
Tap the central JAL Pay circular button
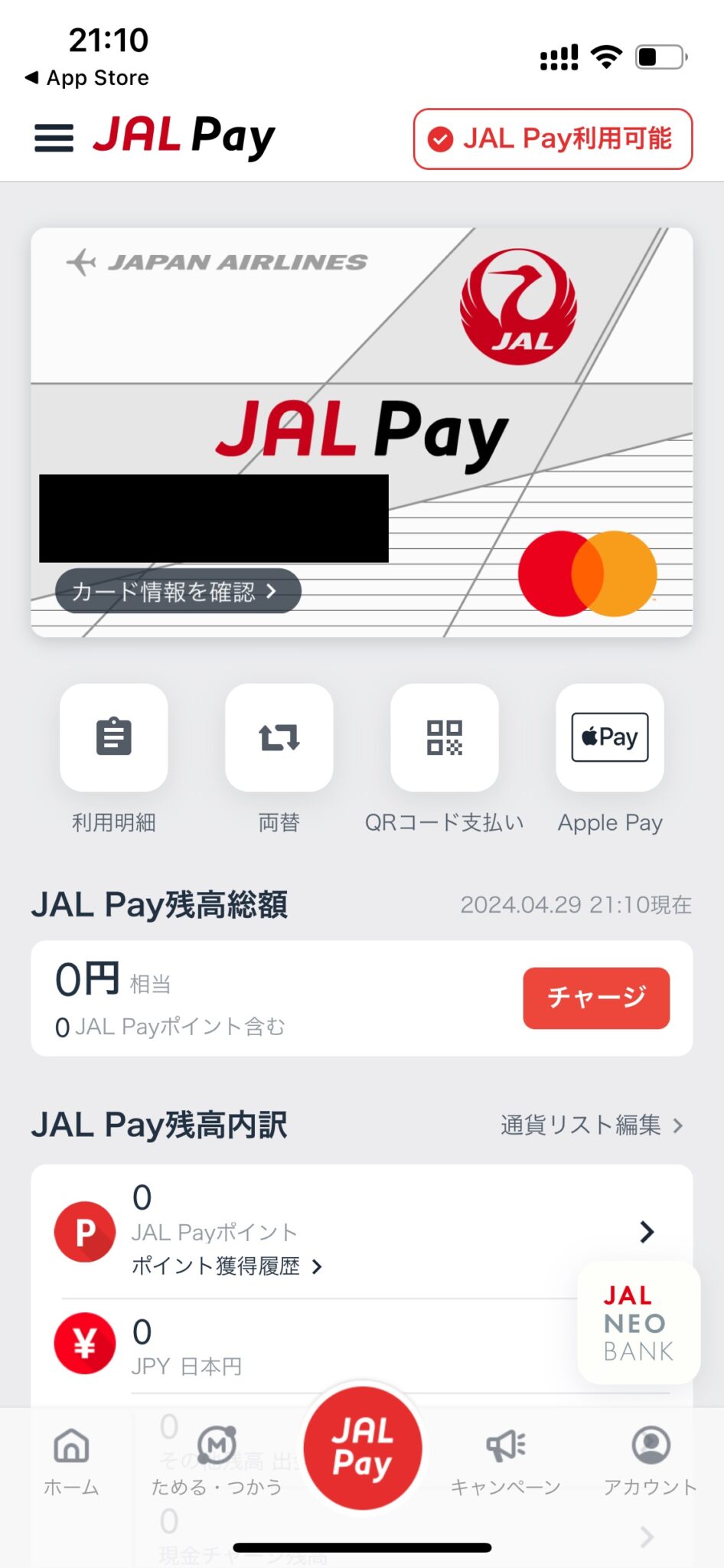pos(361,1447)
